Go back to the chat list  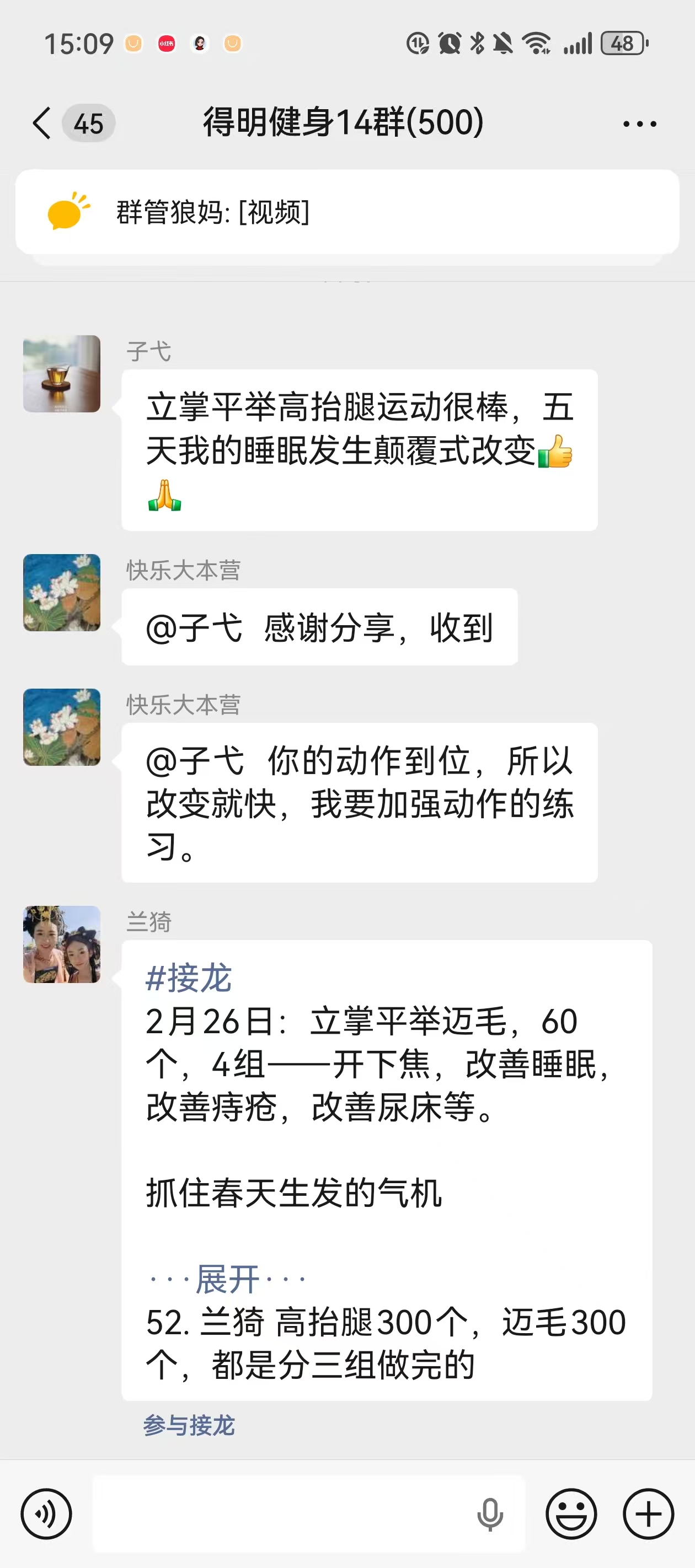41,123
